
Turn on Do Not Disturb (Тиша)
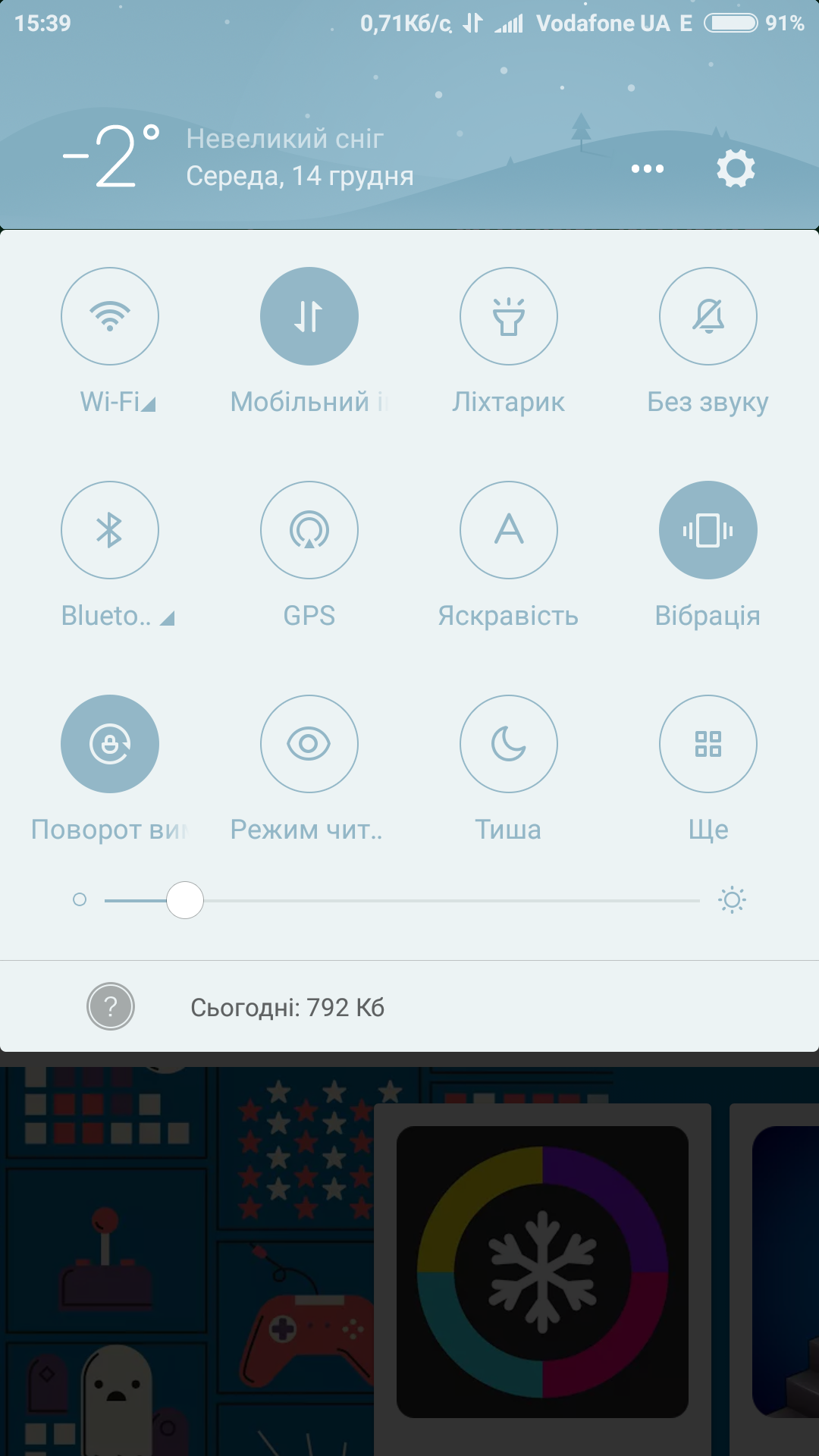[x=509, y=744]
